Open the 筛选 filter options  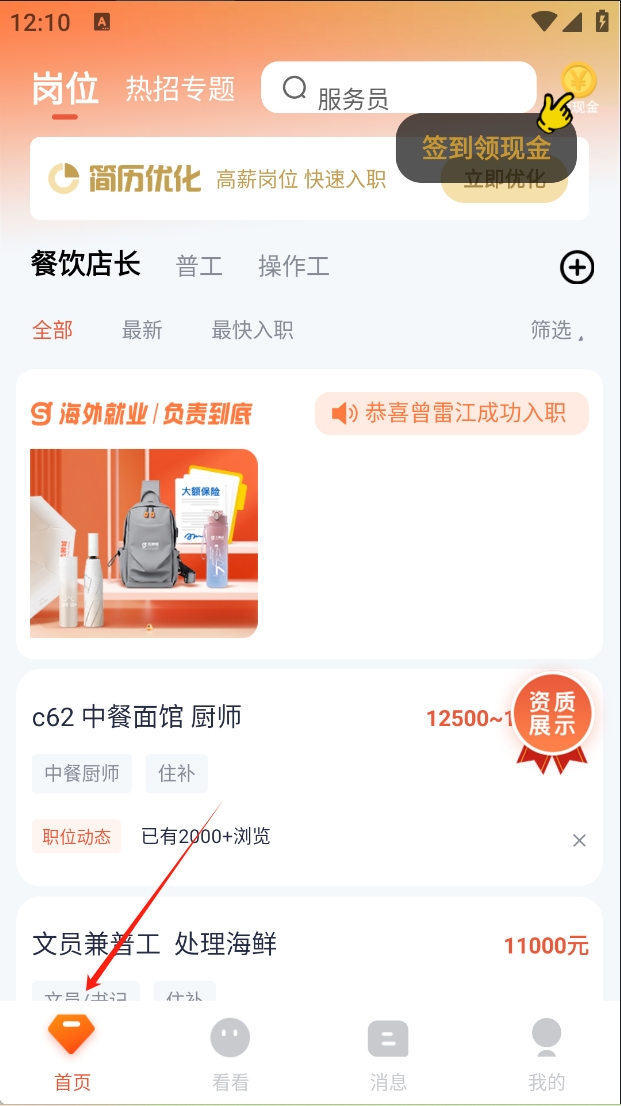pos(553,330)
